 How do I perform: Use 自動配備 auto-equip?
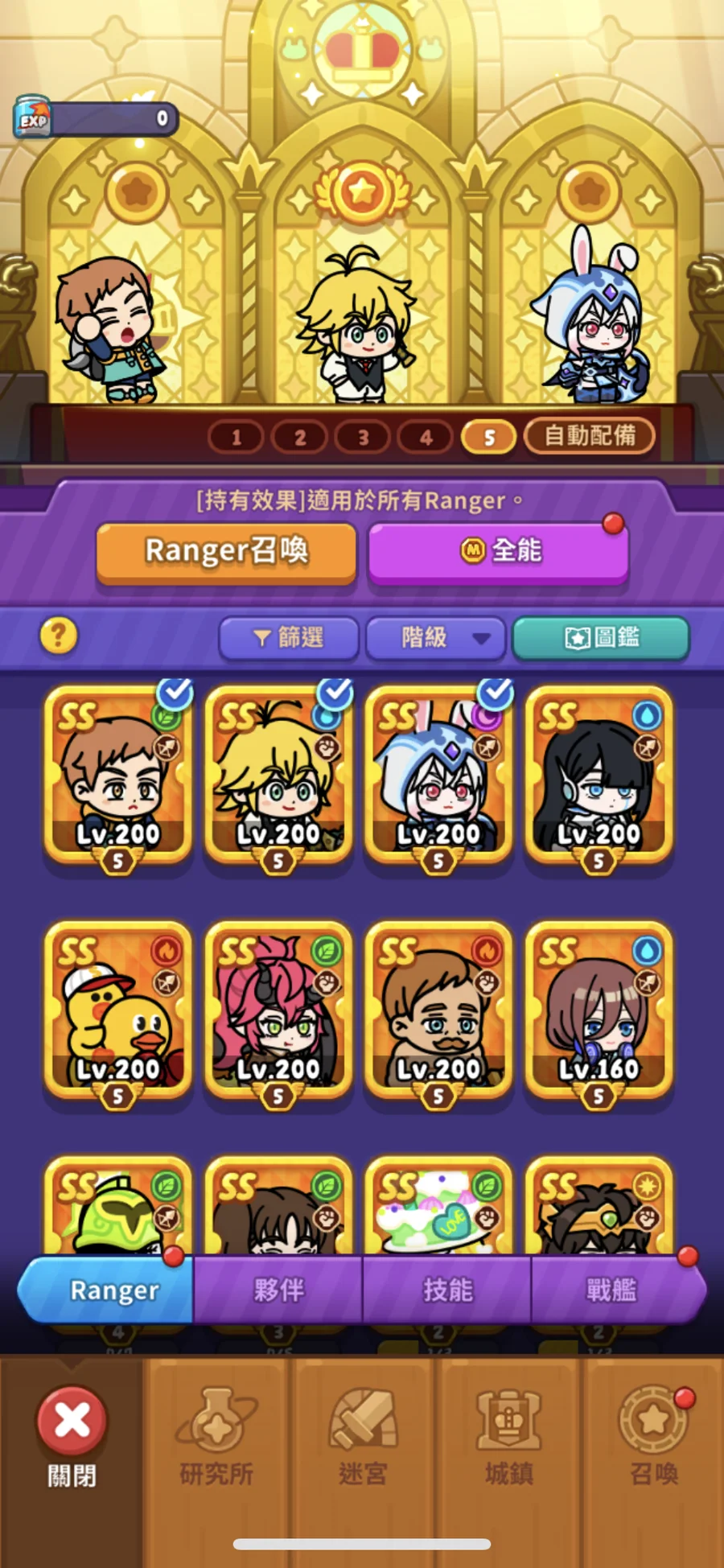[x=589, y=436]
